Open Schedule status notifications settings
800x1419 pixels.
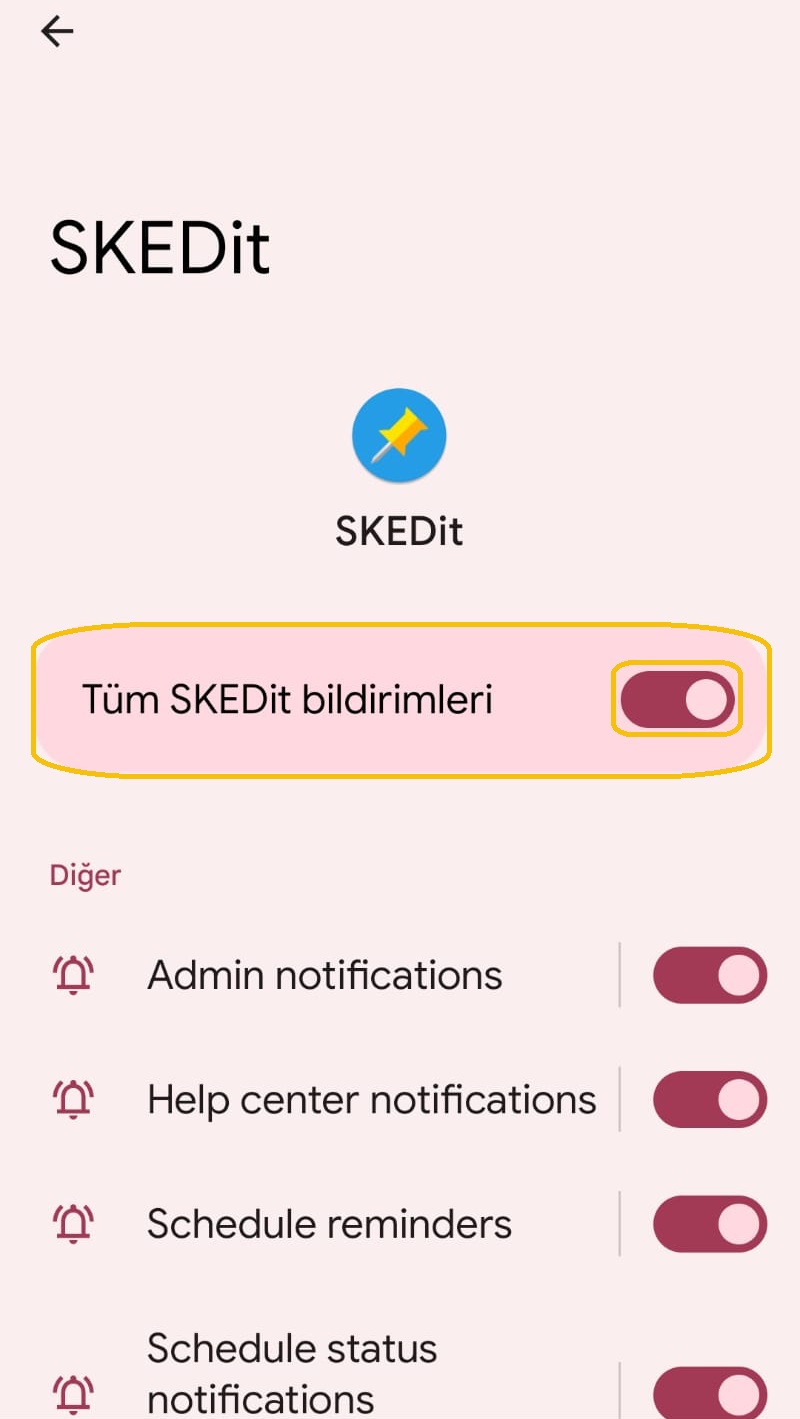point(292,1373)
